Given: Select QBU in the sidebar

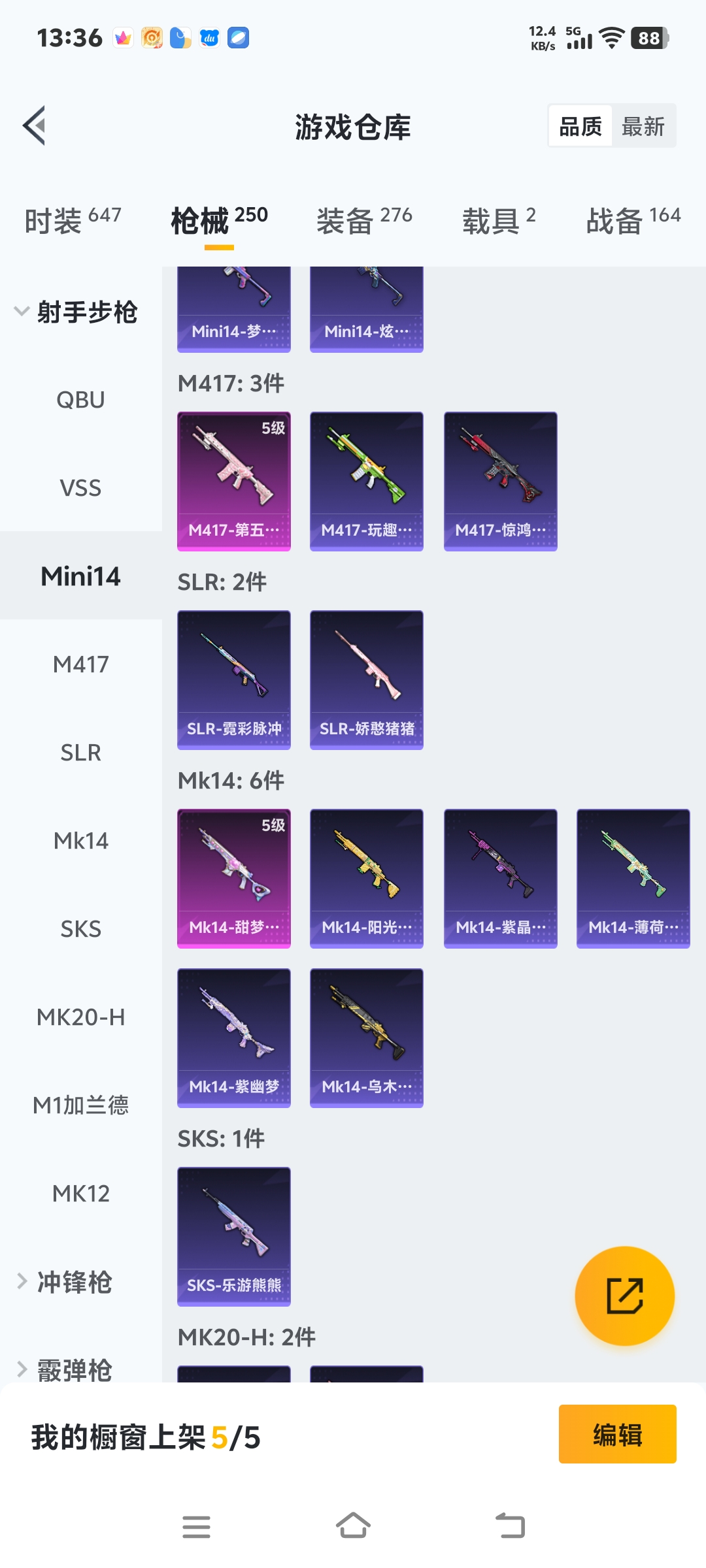Looking at the screenshot, I should point(80,400).
